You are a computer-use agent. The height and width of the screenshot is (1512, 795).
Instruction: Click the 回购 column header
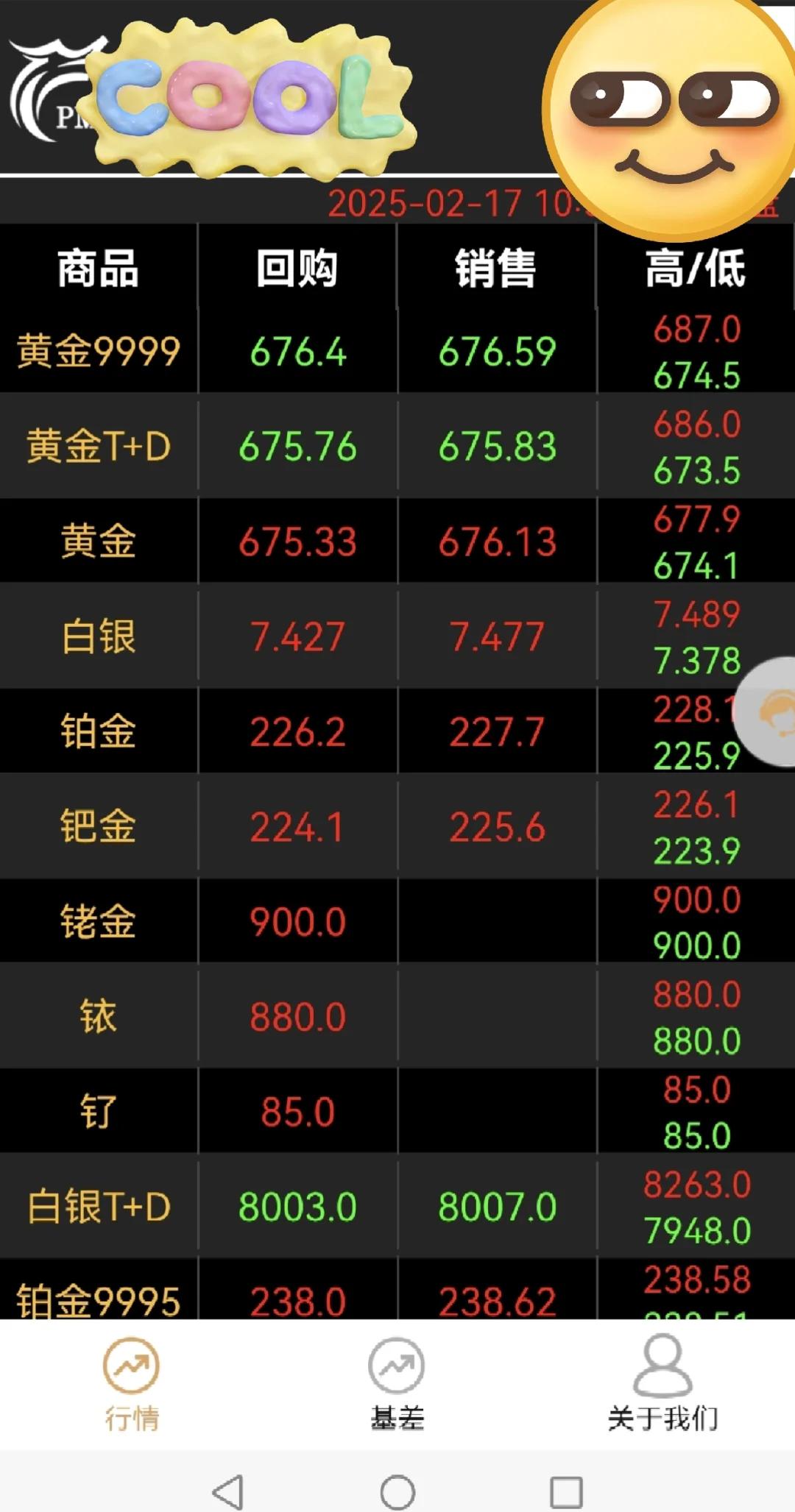[297, 269]
